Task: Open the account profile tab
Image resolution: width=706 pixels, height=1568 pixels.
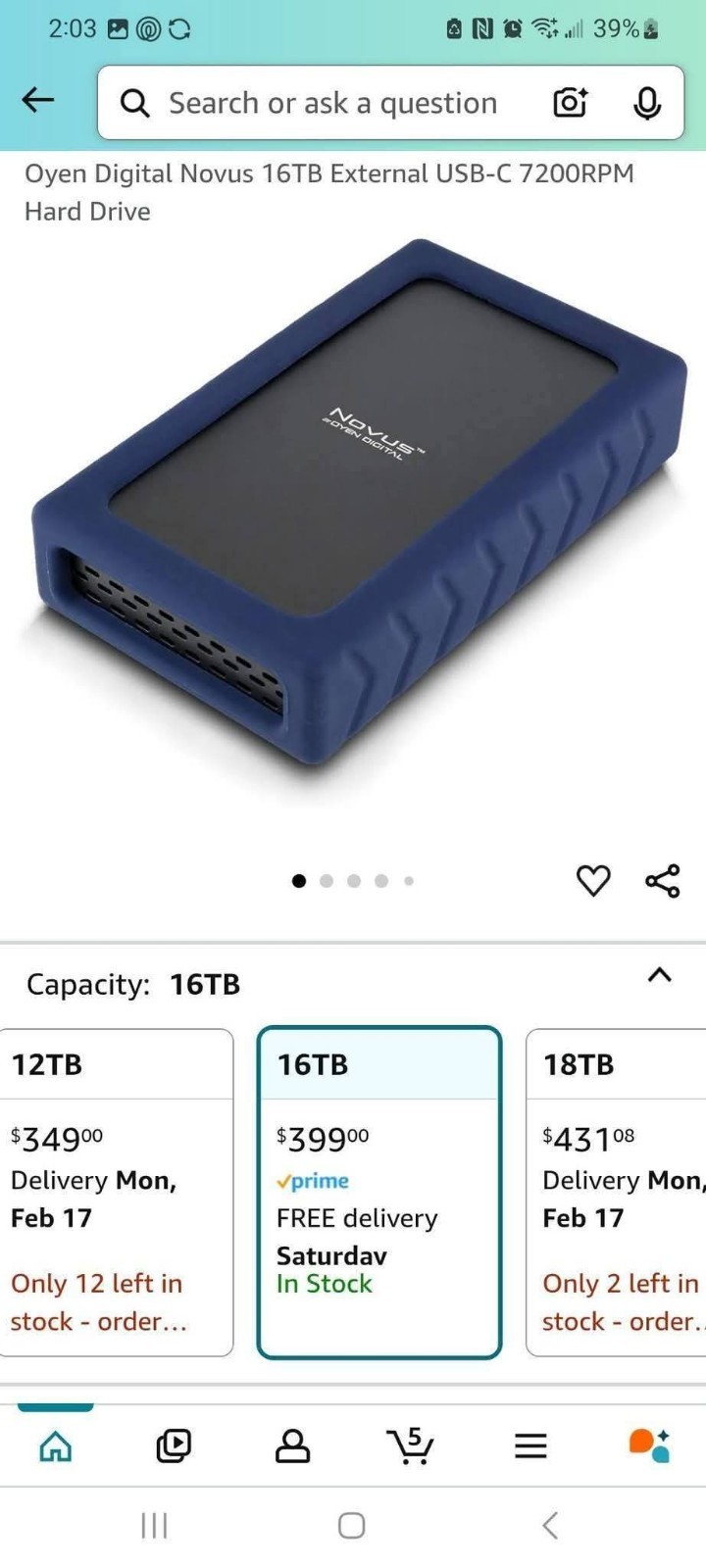Action: 292,1445
